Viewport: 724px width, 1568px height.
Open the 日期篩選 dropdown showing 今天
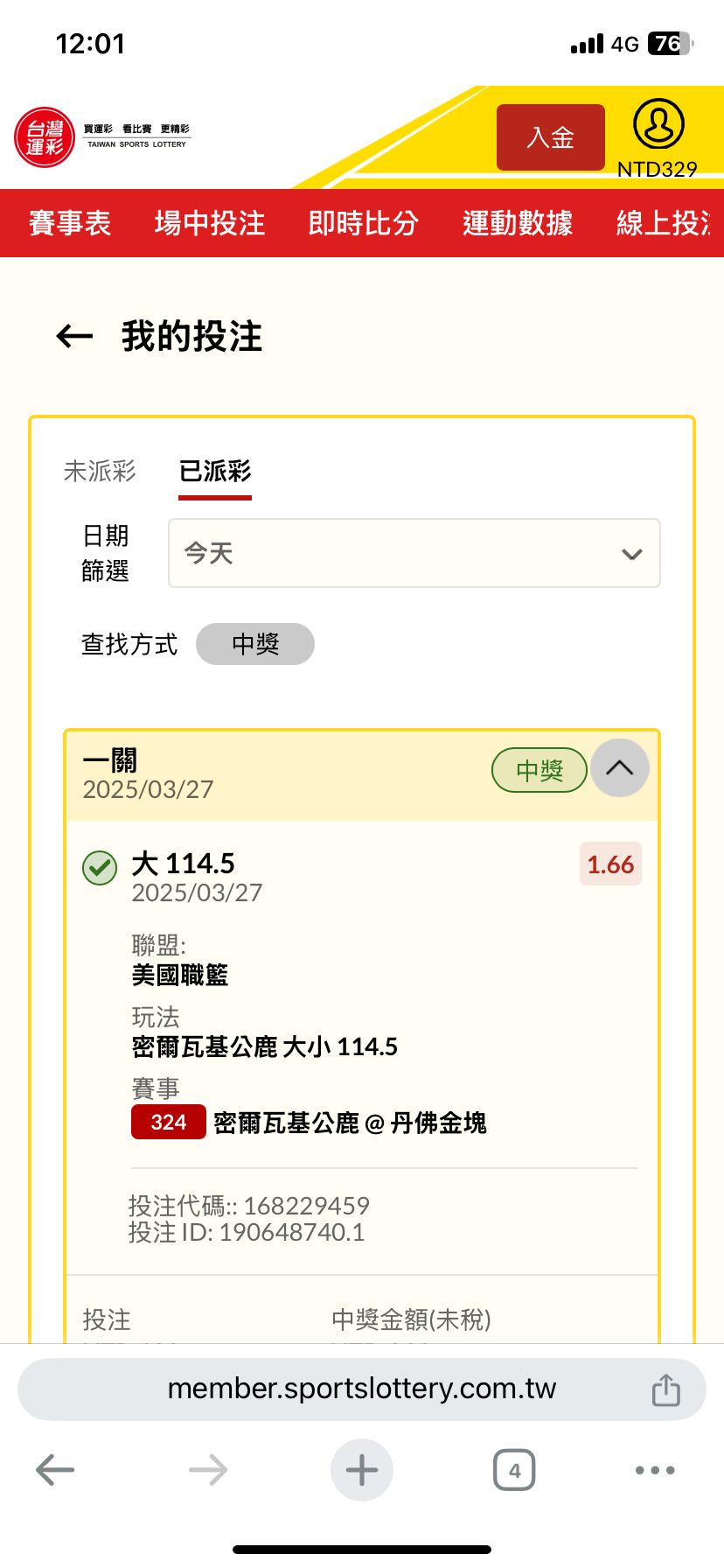click(x=414, y=553)
